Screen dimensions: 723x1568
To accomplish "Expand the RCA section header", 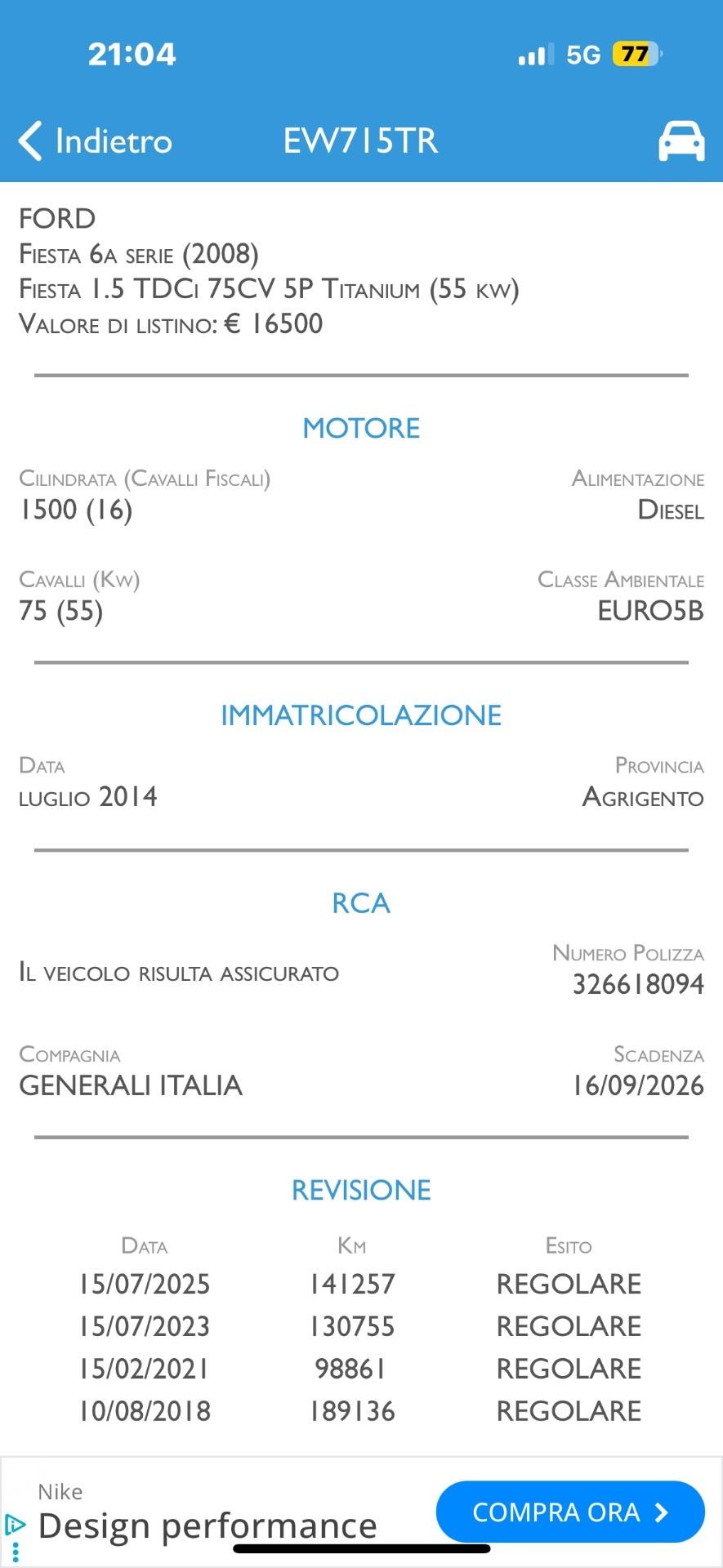I will point(360,902).
